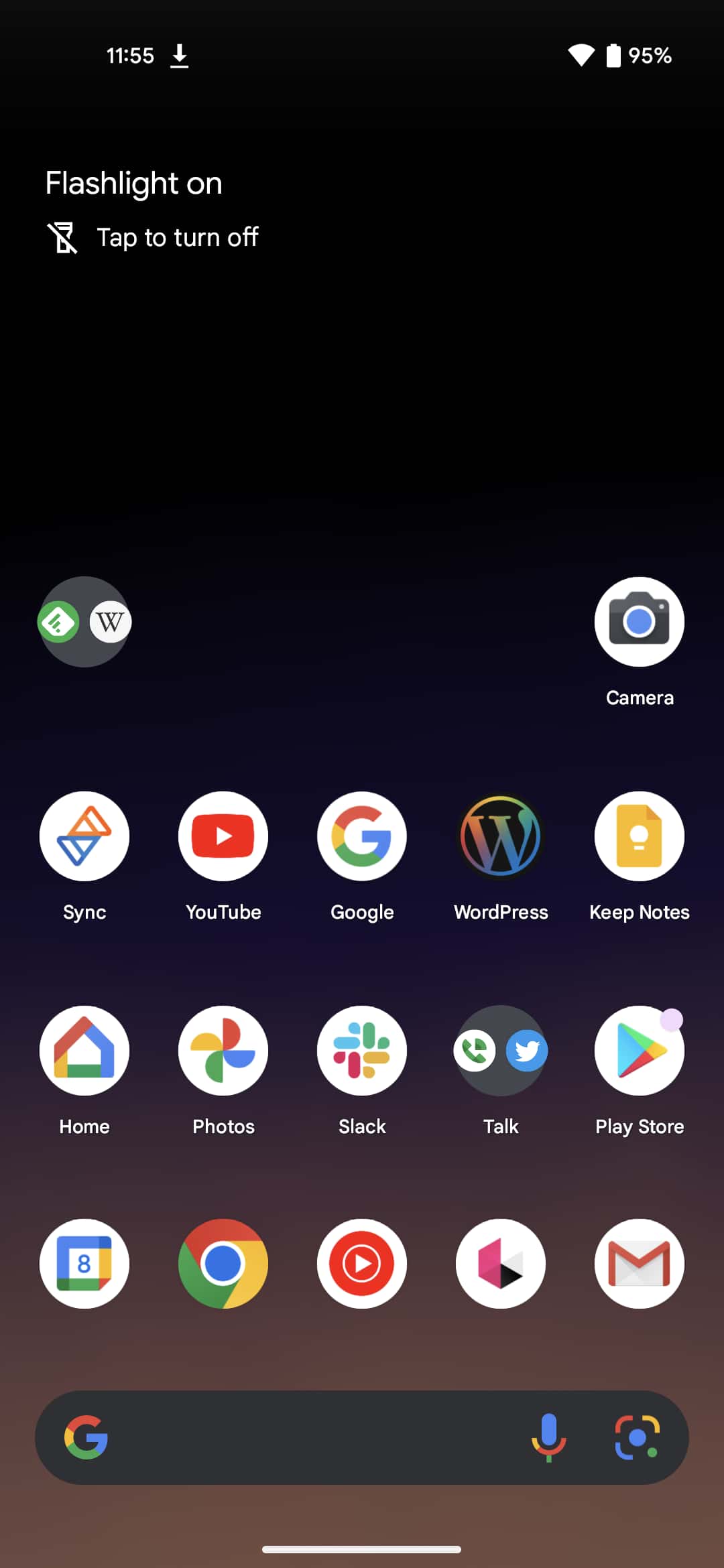This screenshot has width=724, height=1568.
Task: Open WordPress
Action: [x=501, y=836]
